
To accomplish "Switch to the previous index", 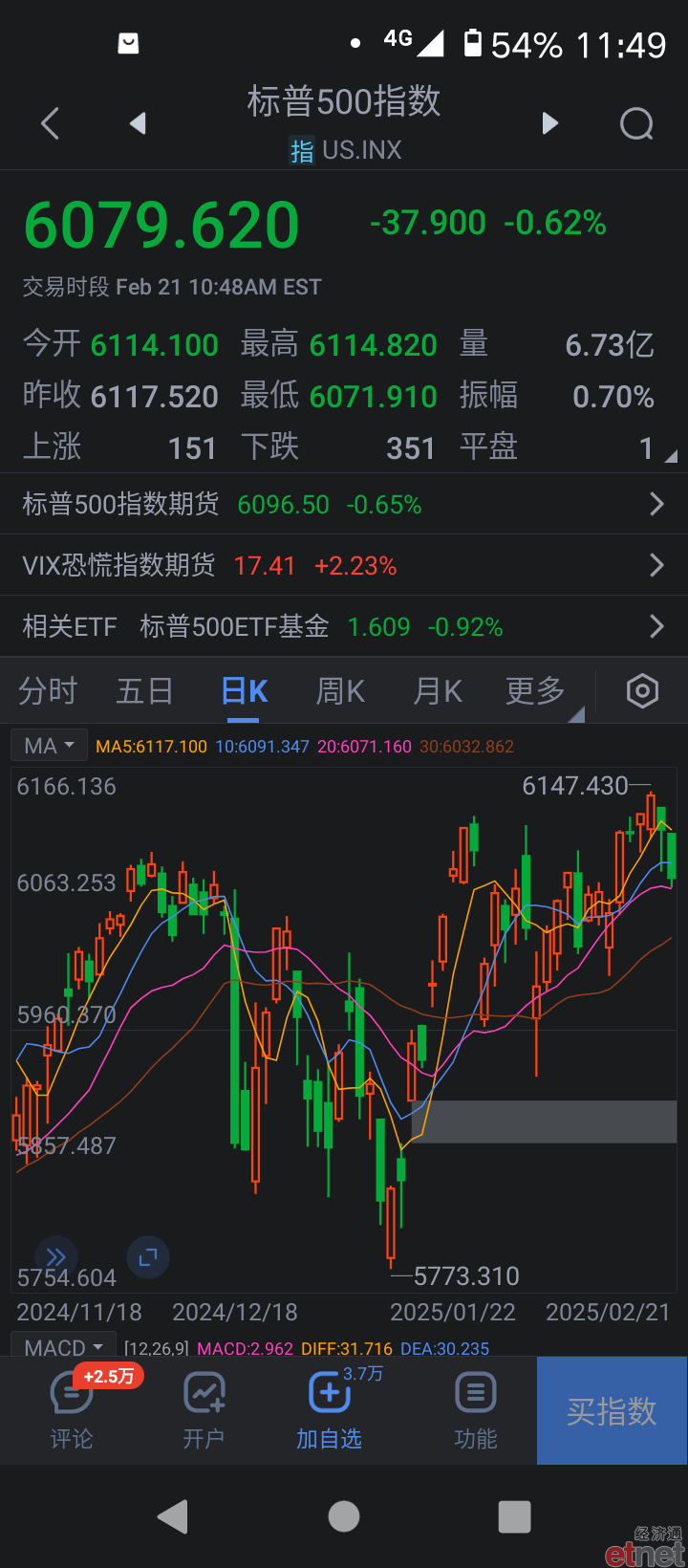I will point(138,123).
